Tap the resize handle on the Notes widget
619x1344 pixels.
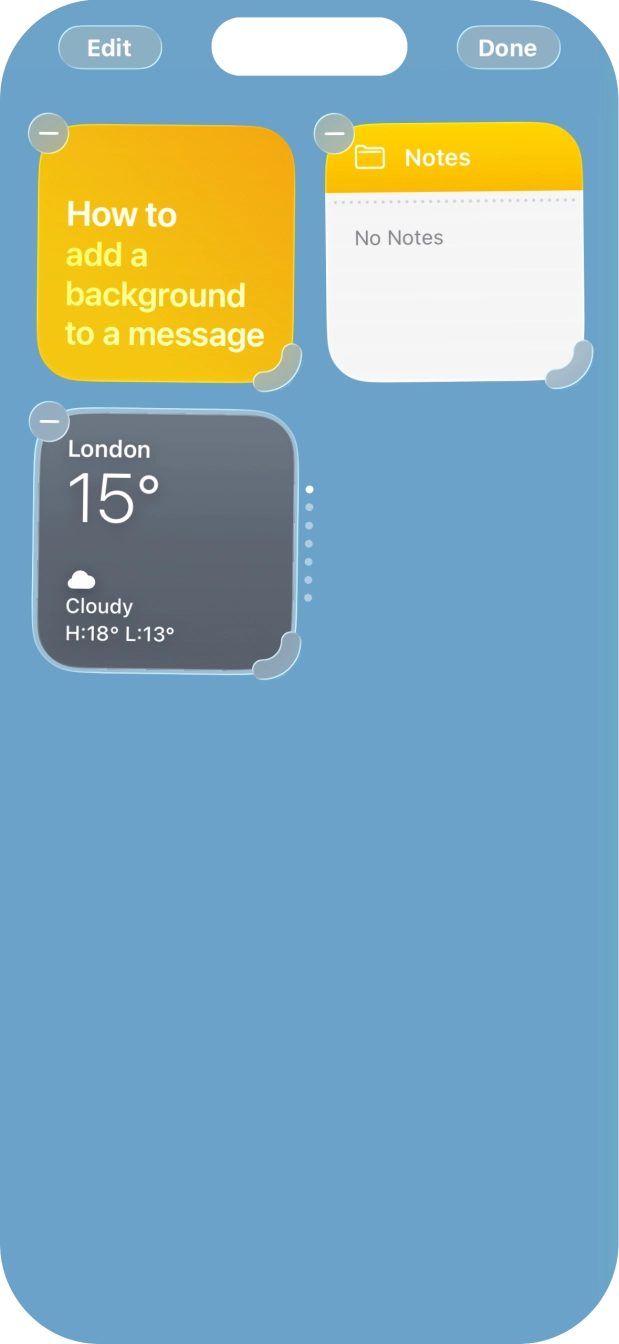570,364
